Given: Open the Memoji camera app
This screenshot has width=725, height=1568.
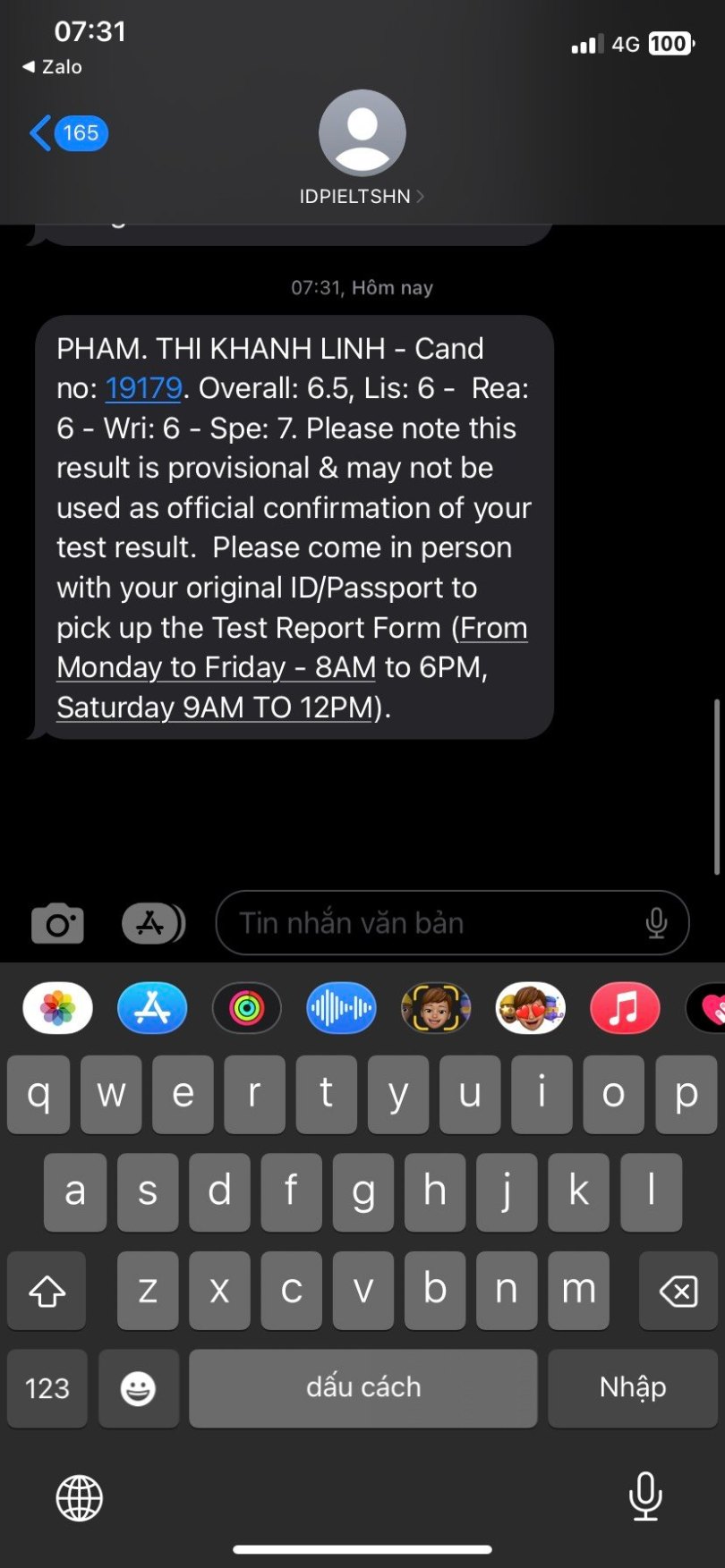Looking at the screenshot, I should coord(436,1008).
